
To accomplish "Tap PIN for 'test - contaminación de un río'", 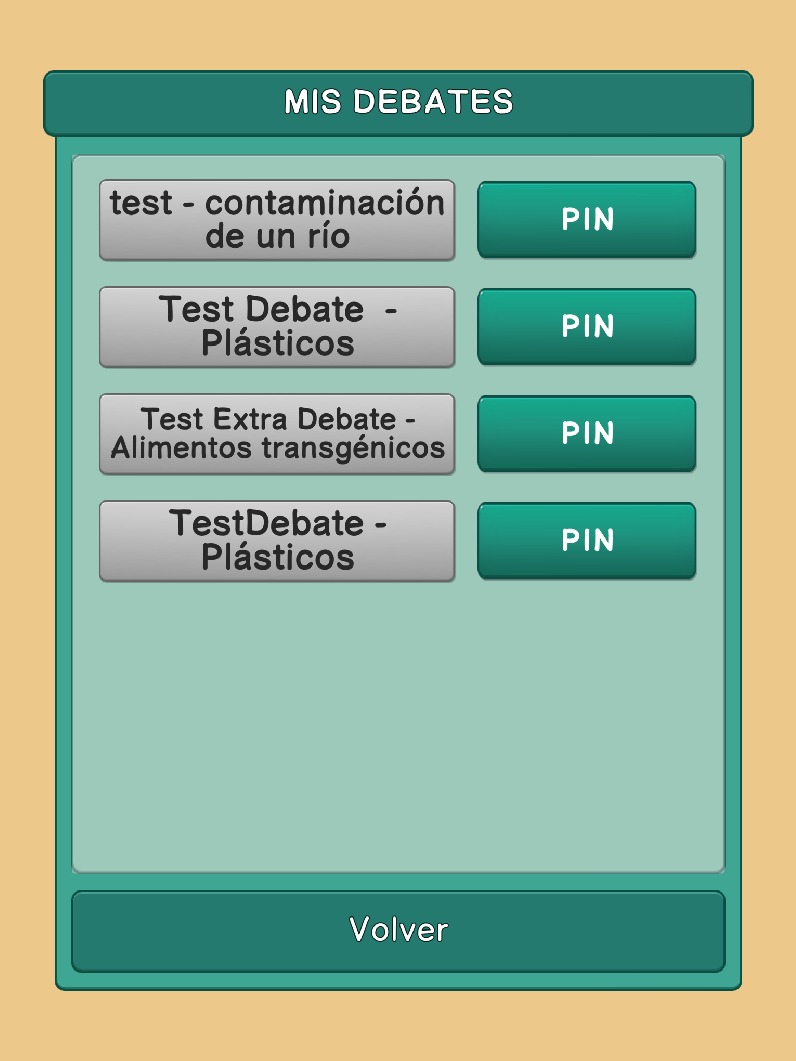I will [x=586, y=220].
